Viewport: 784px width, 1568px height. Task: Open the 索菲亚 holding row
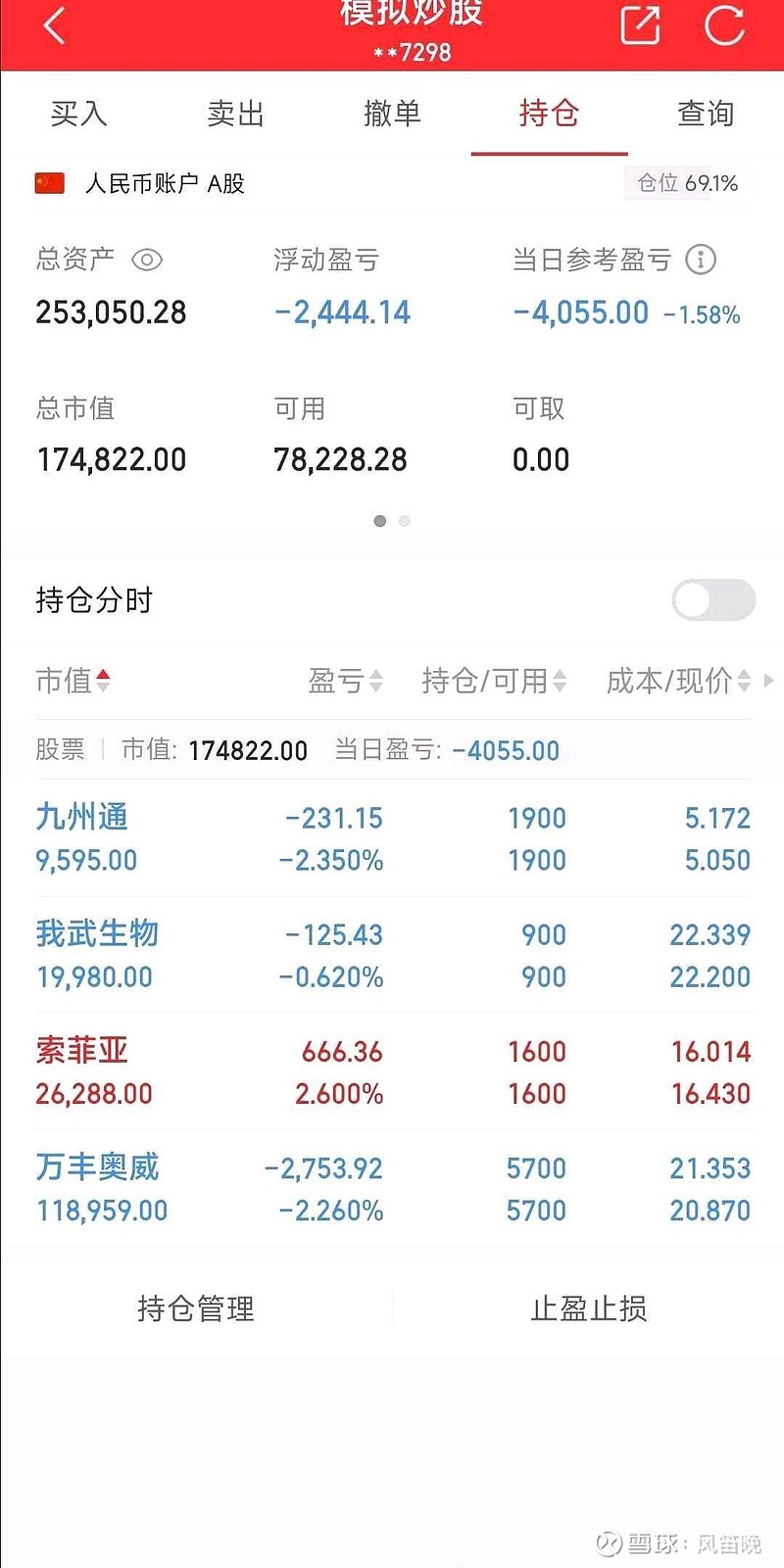(392, 1071)
